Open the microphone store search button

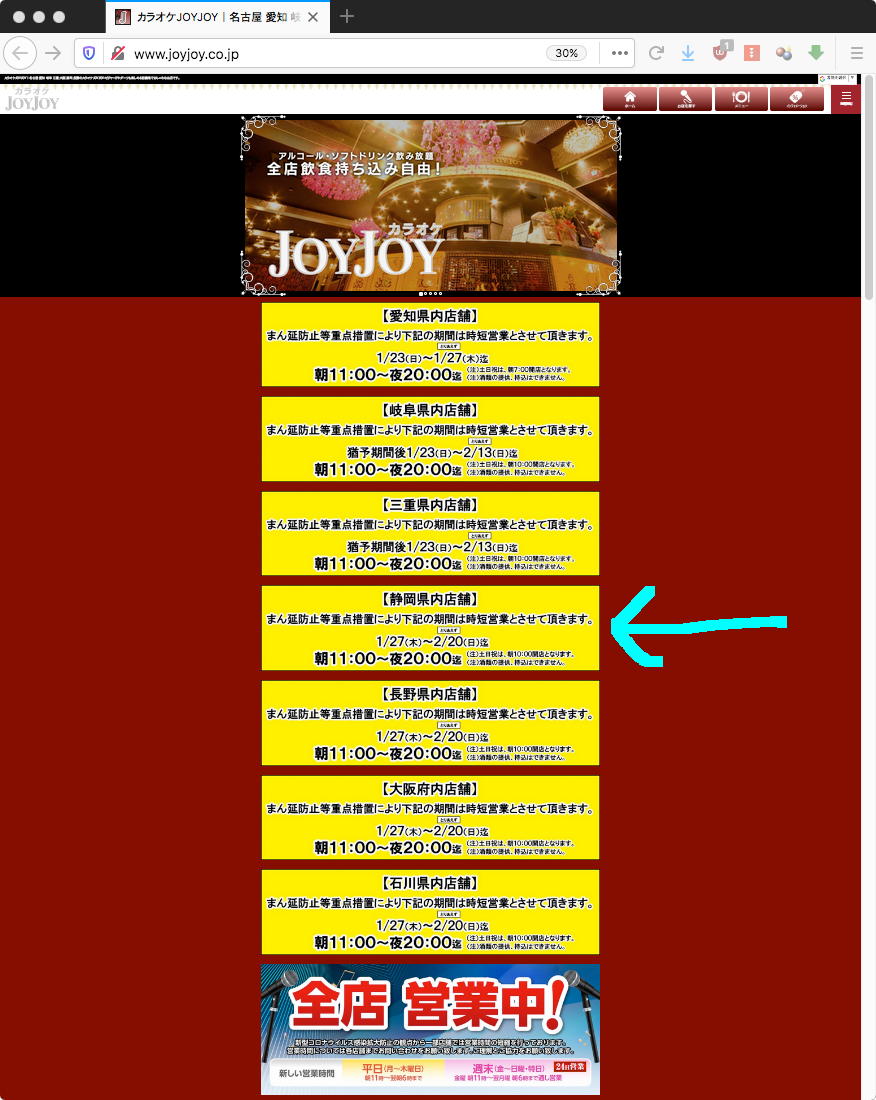click(686, 98)
